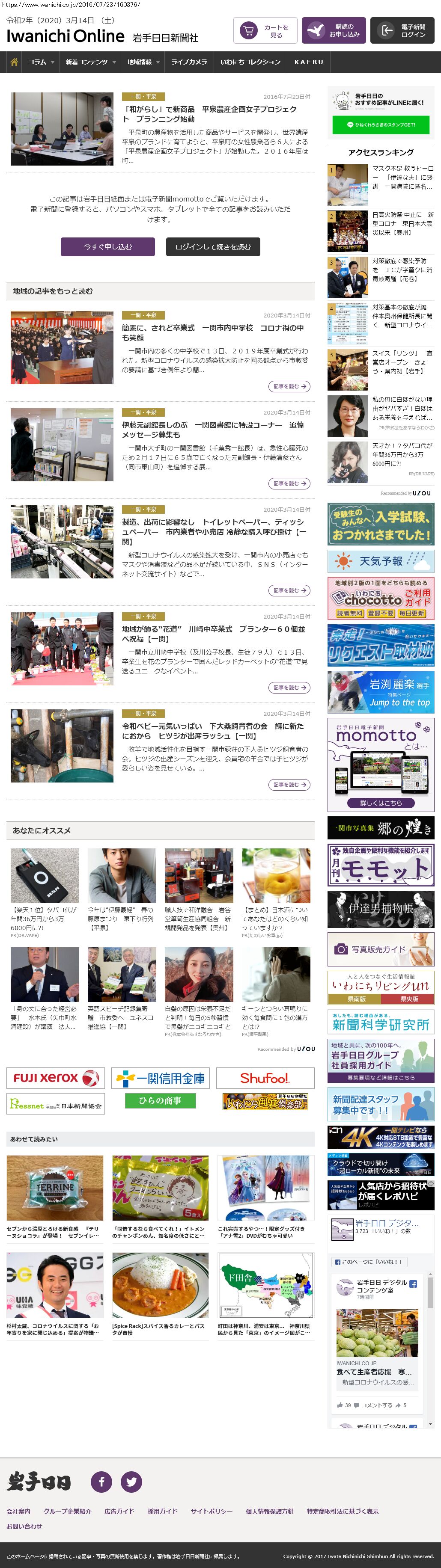This screenshot has height=1568, width=441.
Task: Open 購読のお申し込み
Action: click(x=333, y=31)
